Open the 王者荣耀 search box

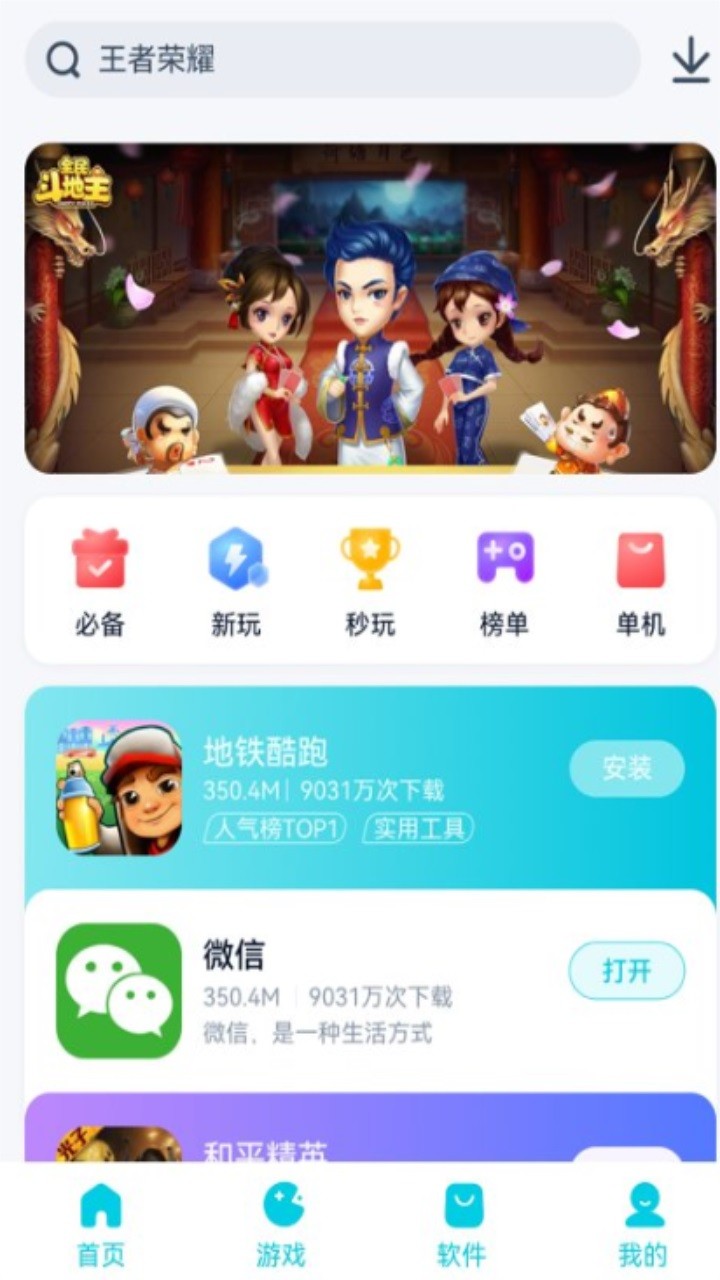tap(330, 60)
